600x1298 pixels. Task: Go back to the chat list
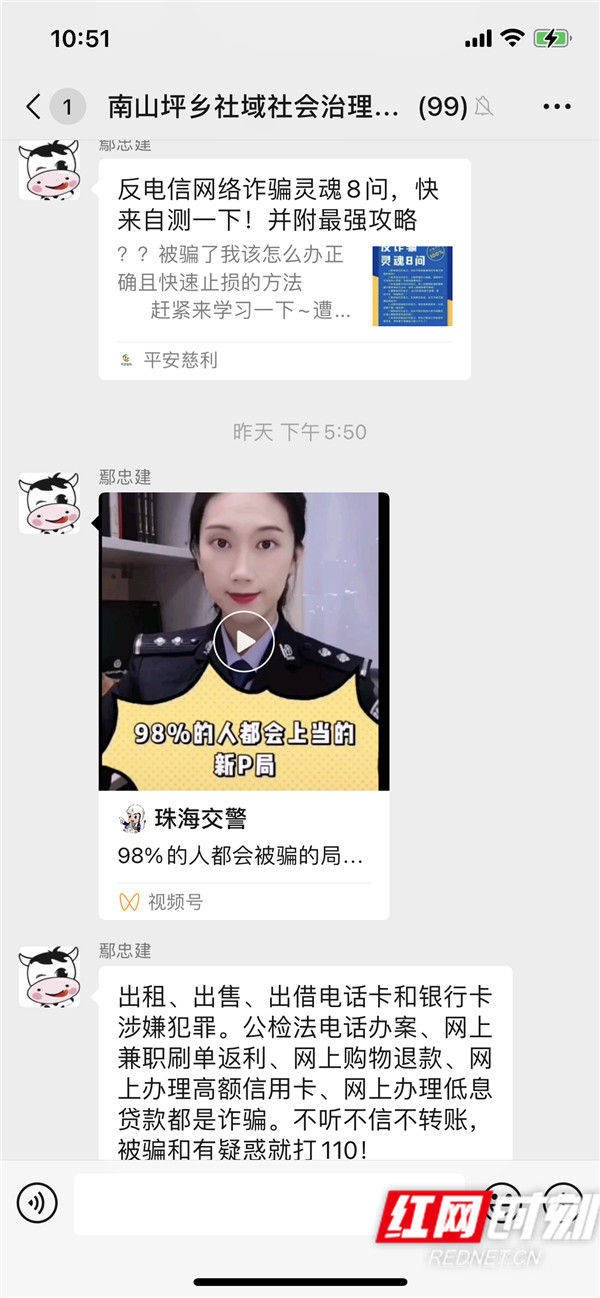pyautogui.click(x=34, y=106)
